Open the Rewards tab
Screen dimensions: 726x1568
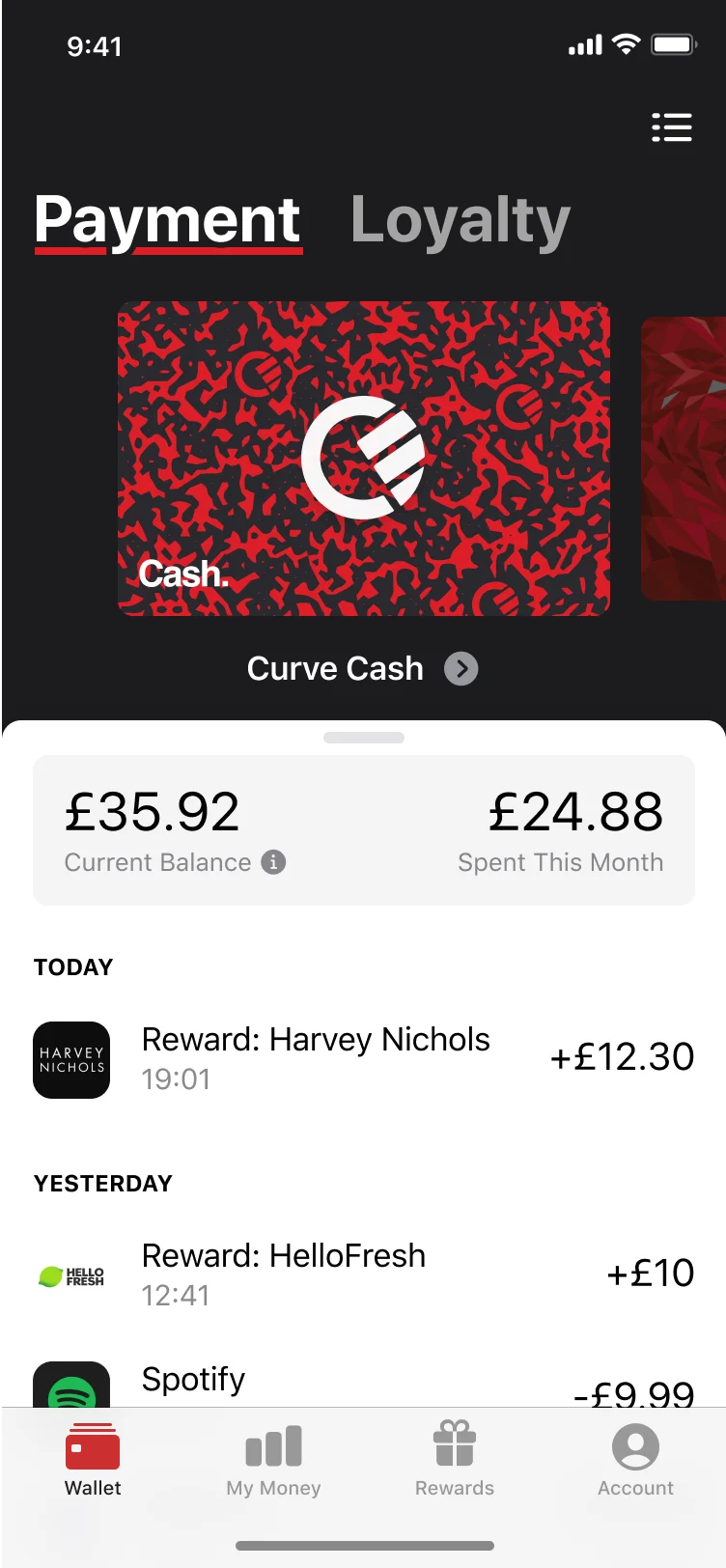click(455, 1461)
